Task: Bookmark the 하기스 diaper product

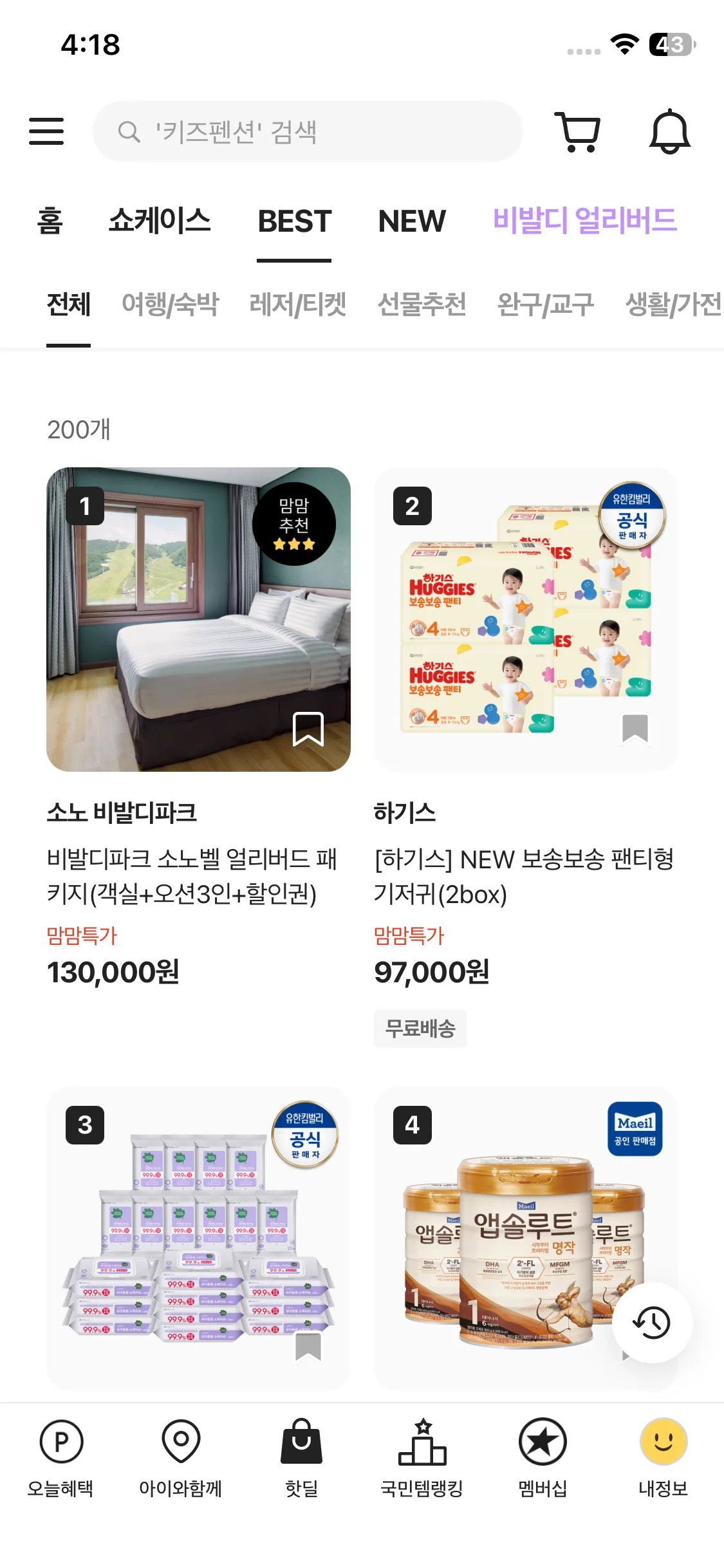Action: point(635,729)
